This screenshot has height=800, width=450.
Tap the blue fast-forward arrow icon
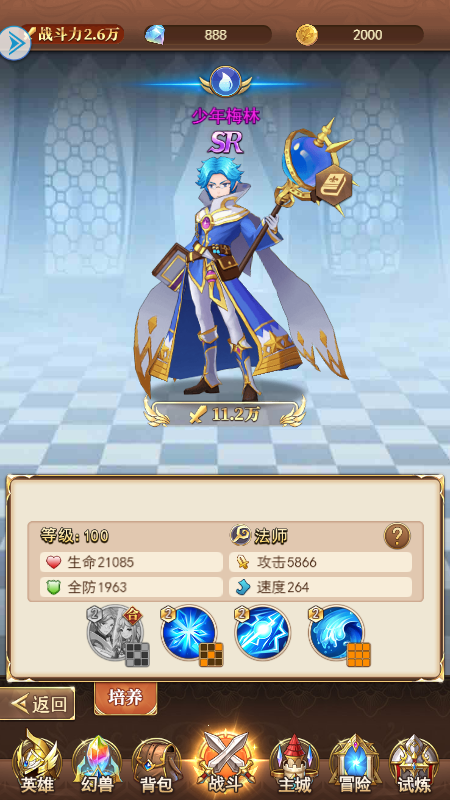point(15,44)
